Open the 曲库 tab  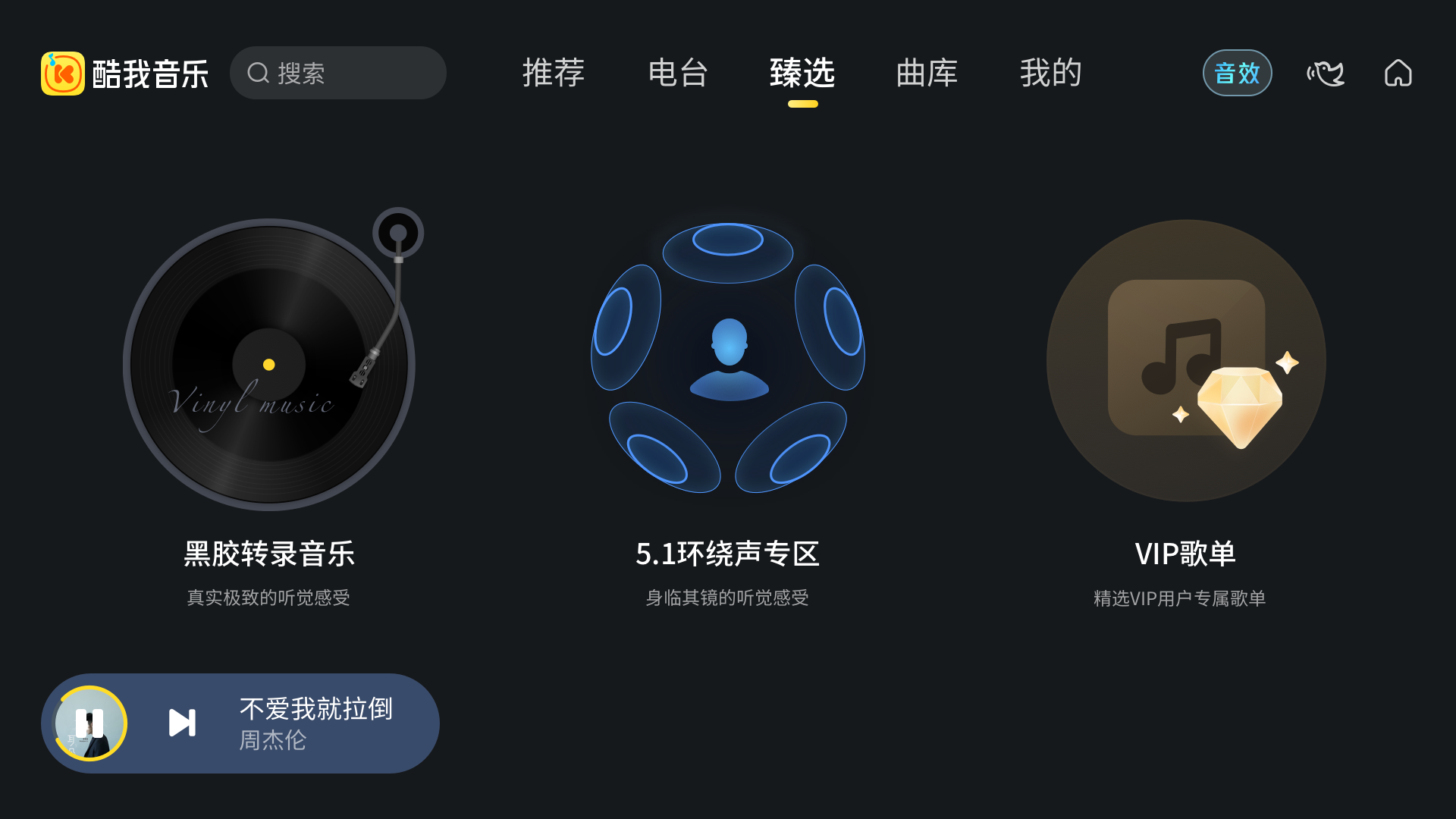927,73
